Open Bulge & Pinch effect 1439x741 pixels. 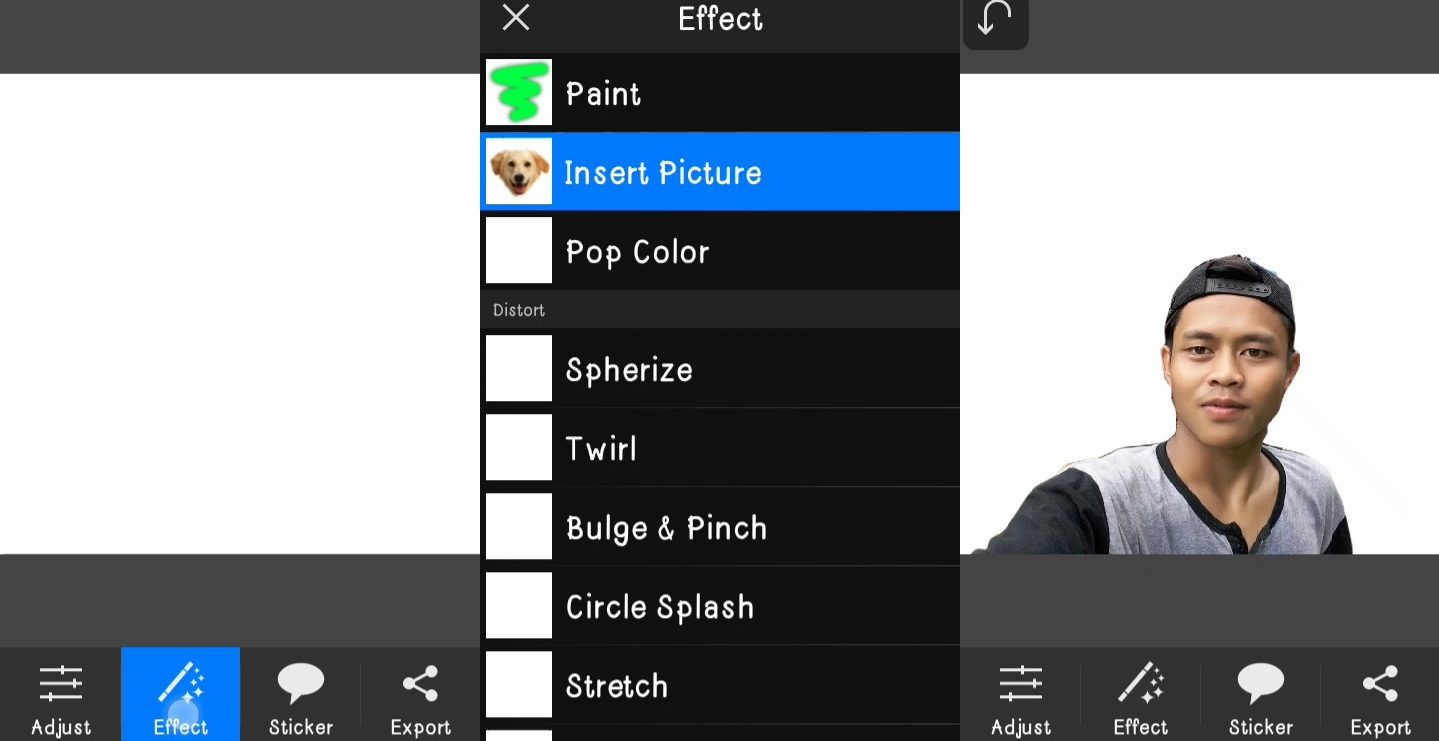(x=720, y=528)
